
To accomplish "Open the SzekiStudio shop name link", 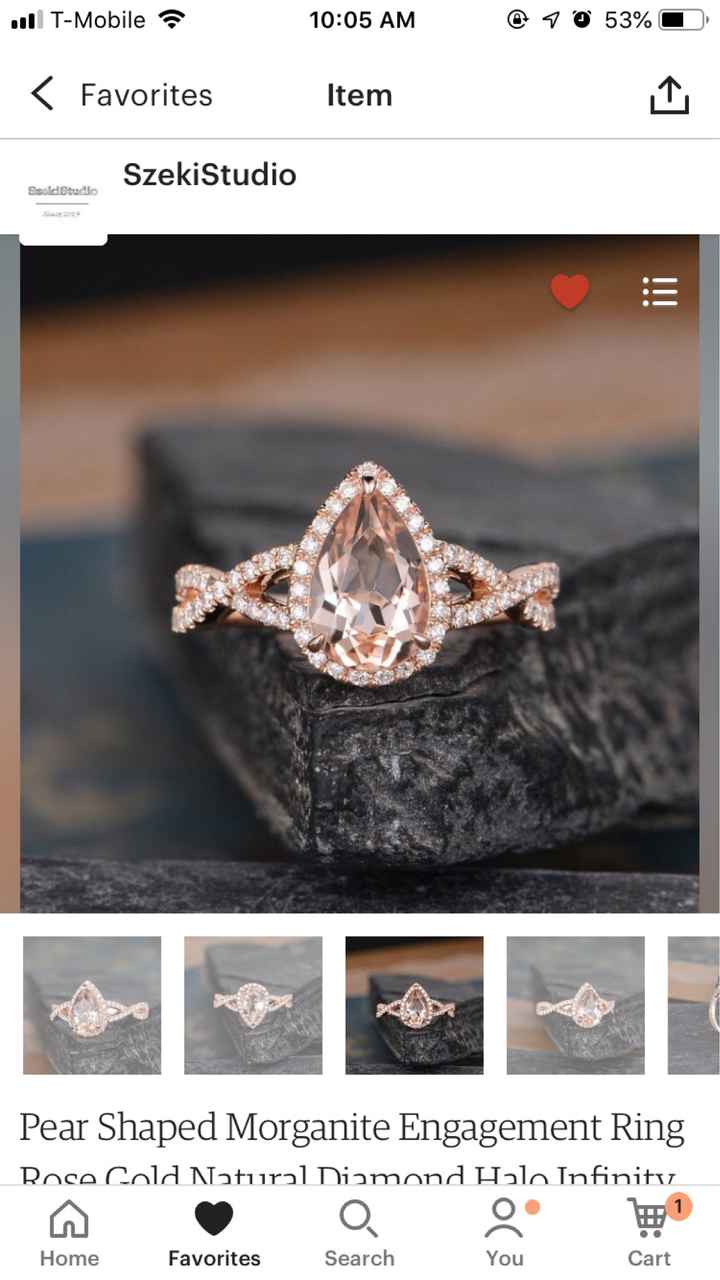I will click(210, 174).
